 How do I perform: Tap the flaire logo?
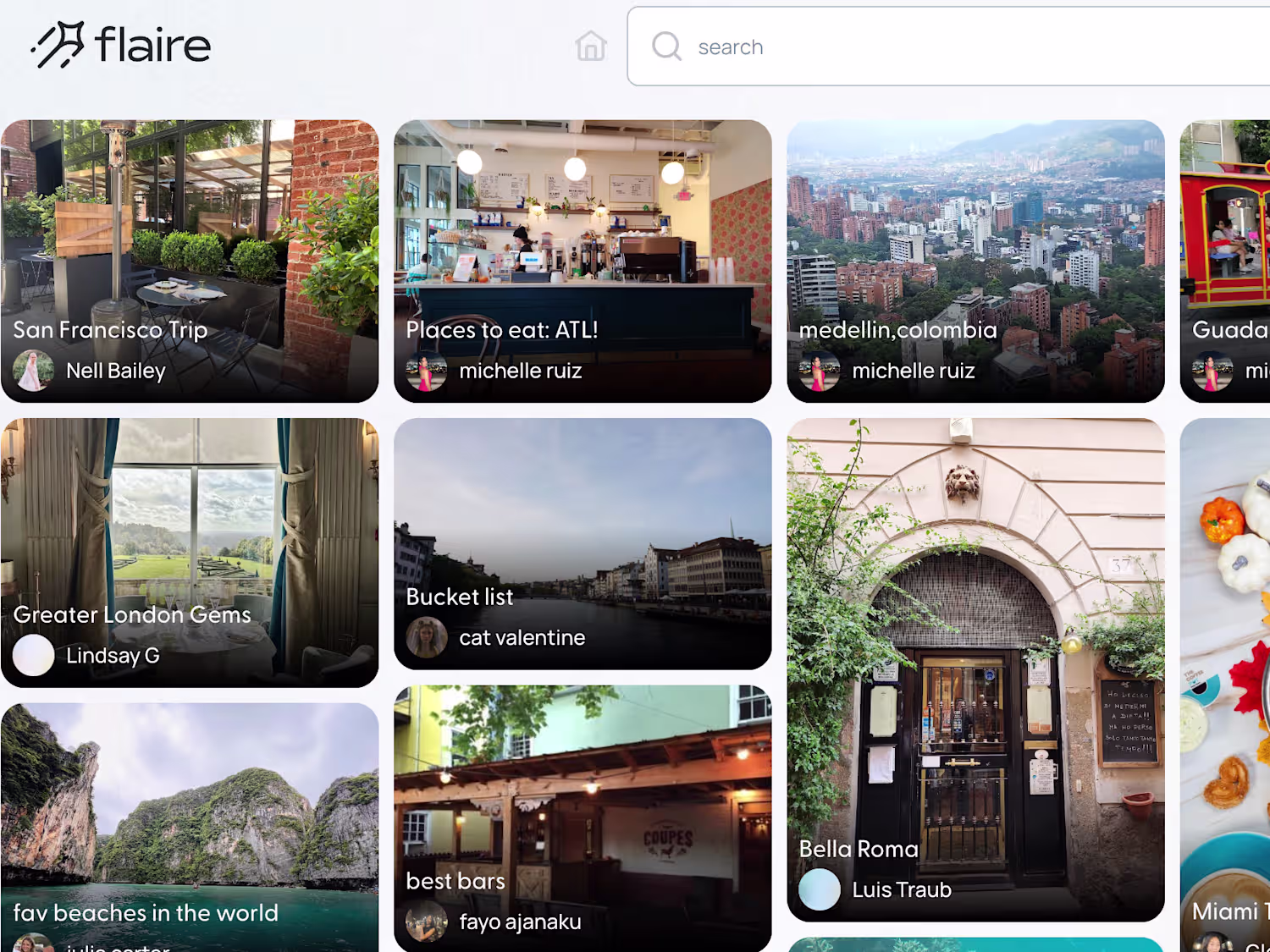tap(121, 45)
